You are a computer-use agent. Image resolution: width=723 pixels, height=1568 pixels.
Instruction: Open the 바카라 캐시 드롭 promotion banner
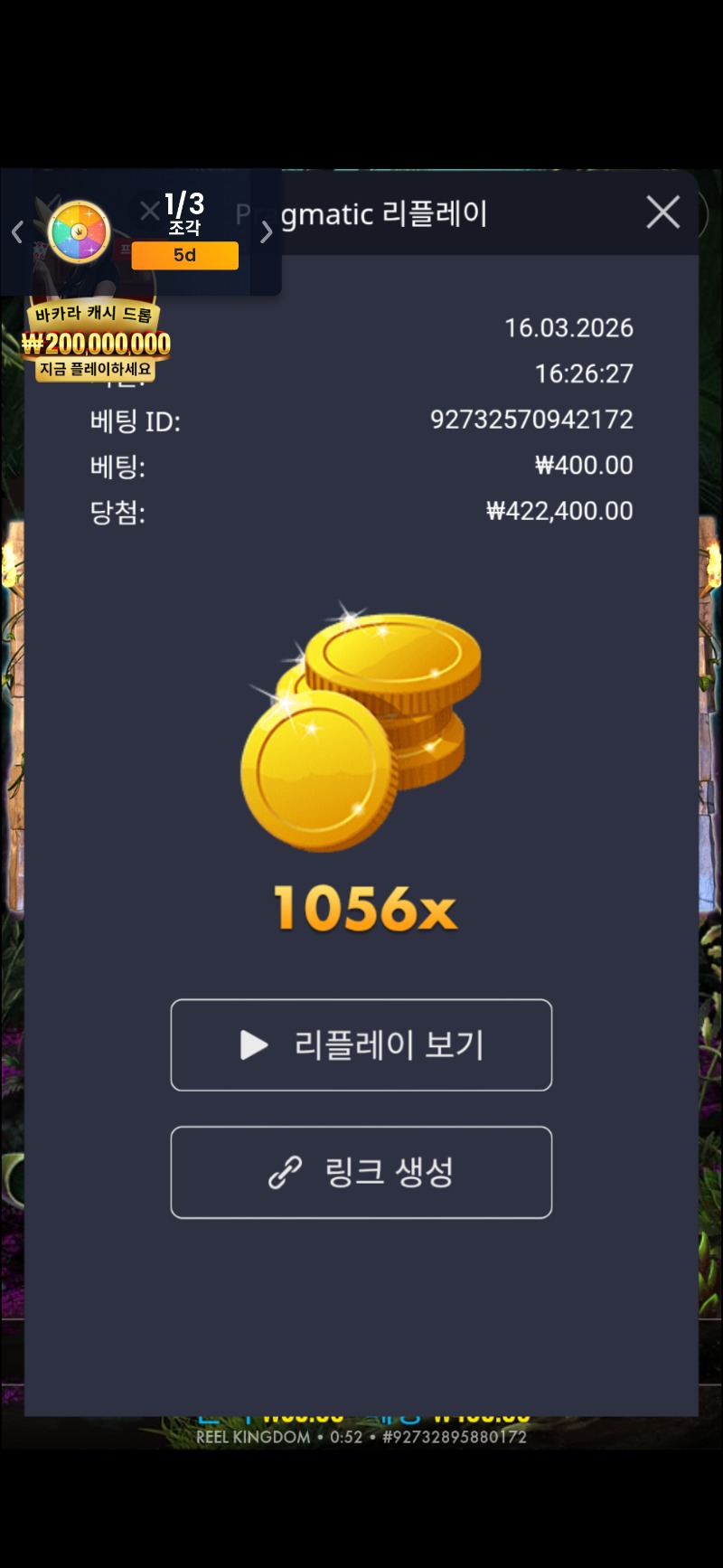point(96,343)
